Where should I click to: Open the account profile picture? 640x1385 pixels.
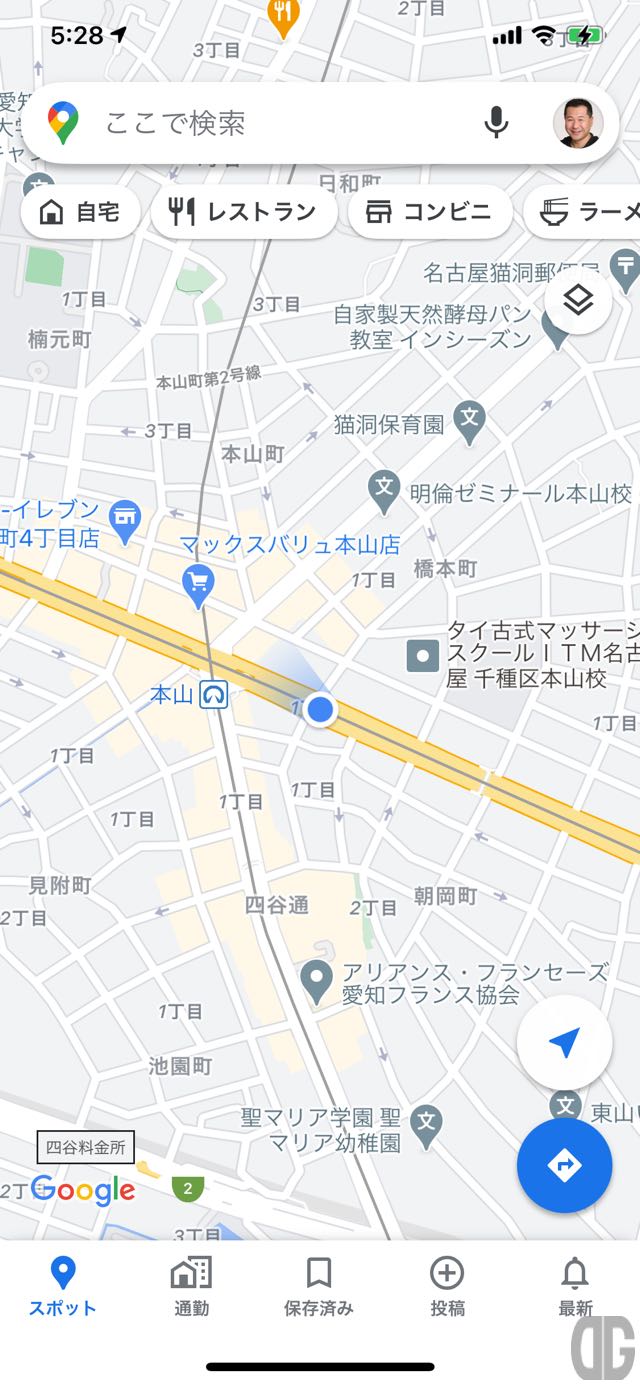pos(578,123)
